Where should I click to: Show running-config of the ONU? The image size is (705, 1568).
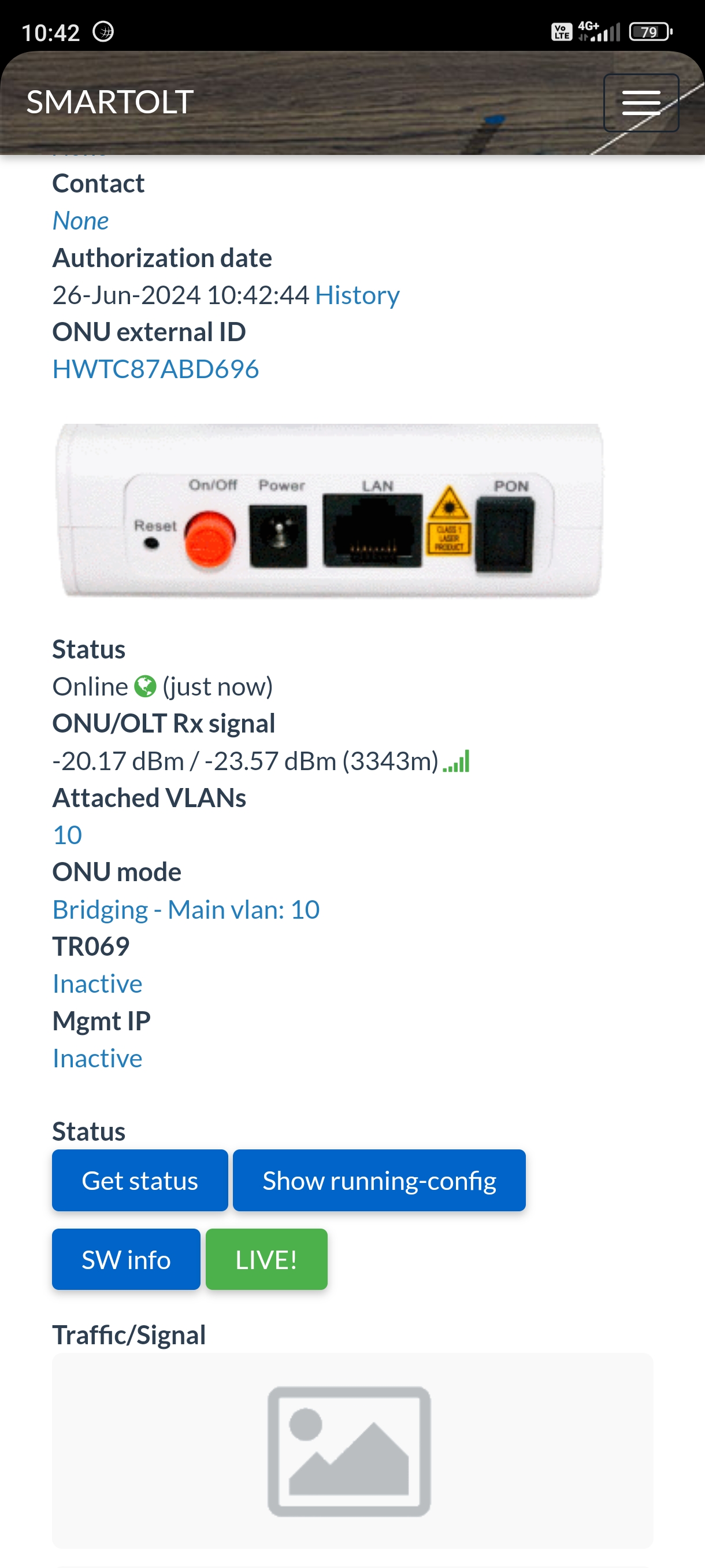(379, 1180)
